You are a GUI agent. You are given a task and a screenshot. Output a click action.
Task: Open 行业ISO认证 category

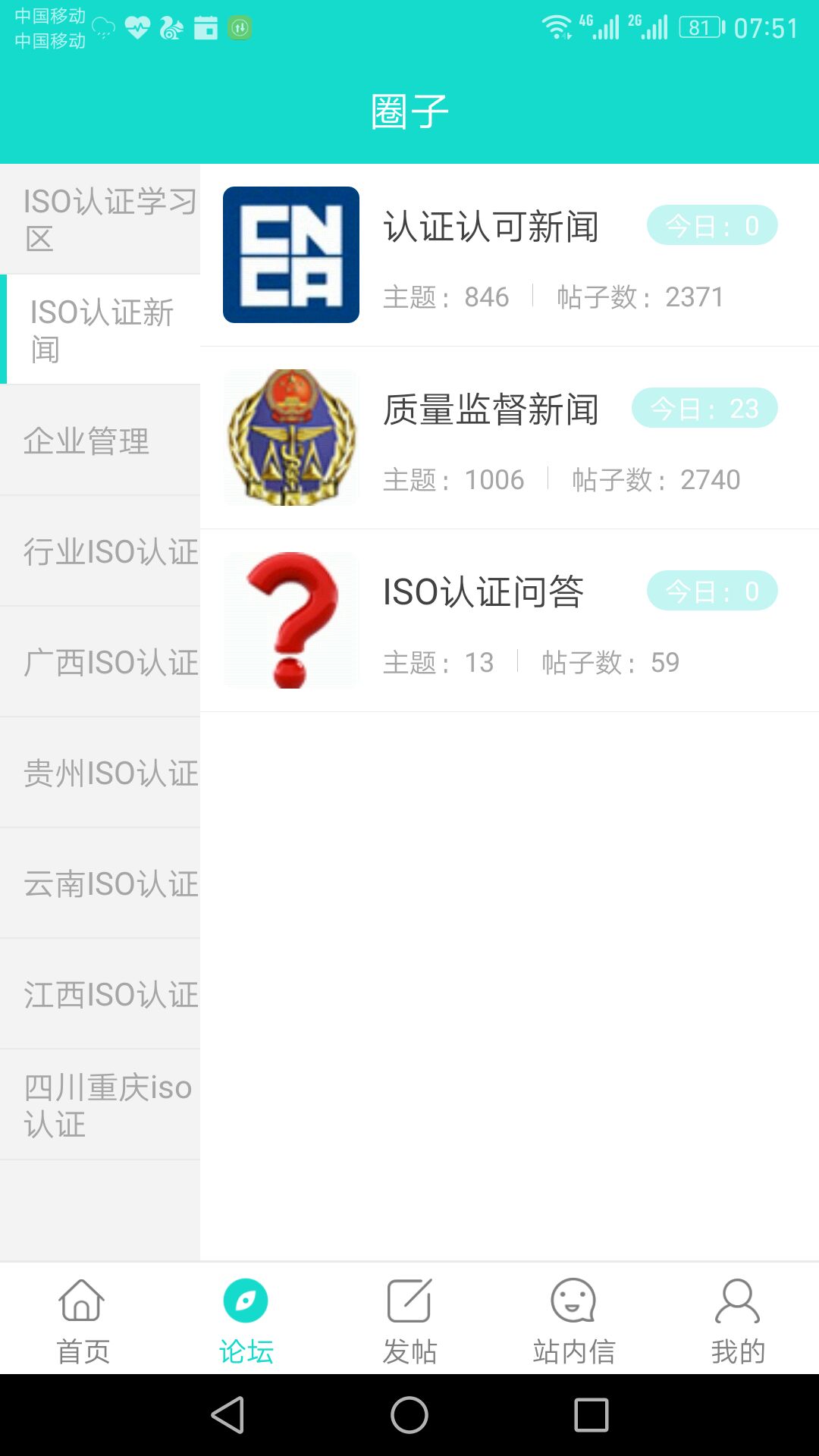point(100,551)
